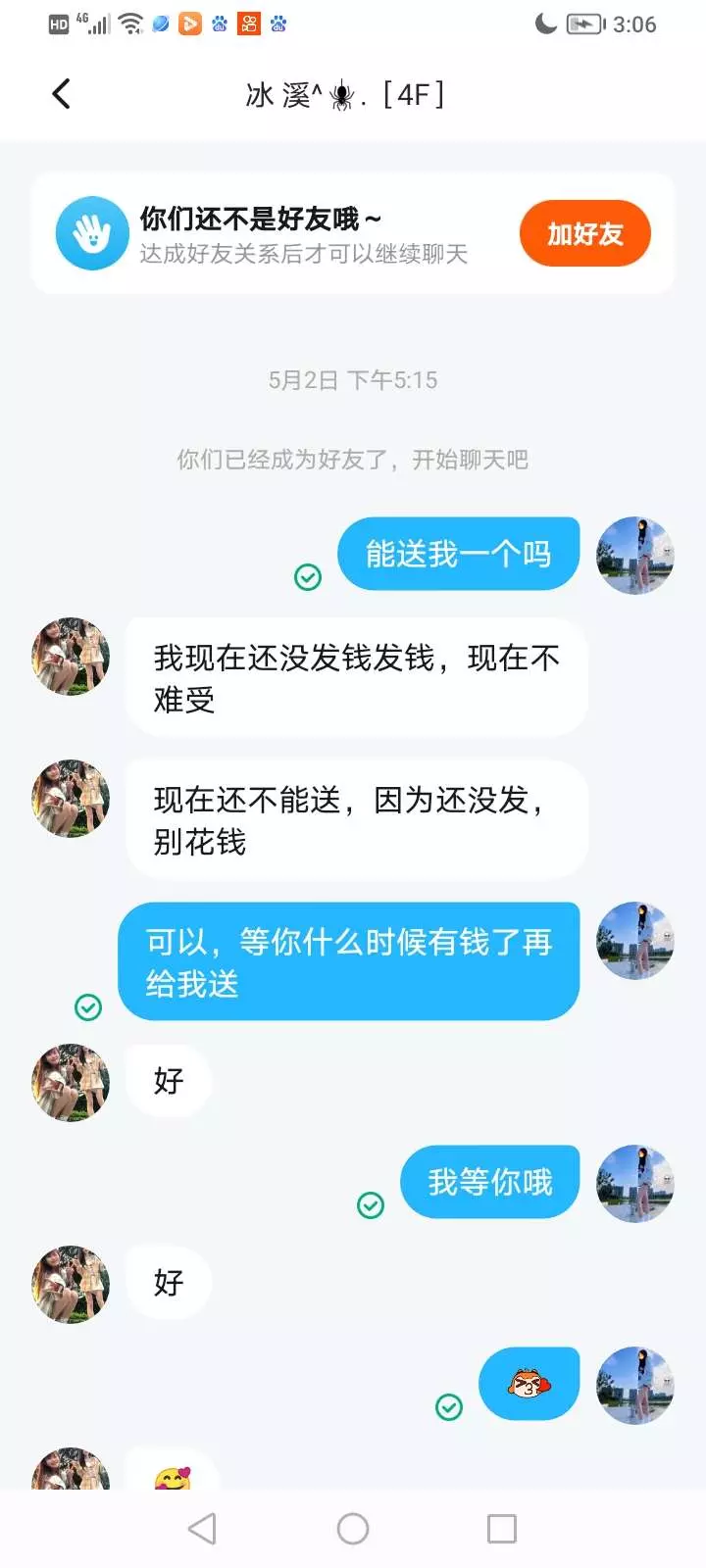Open recent apps with the square button
The image size is (706, 1568).
coord(502,1529)
